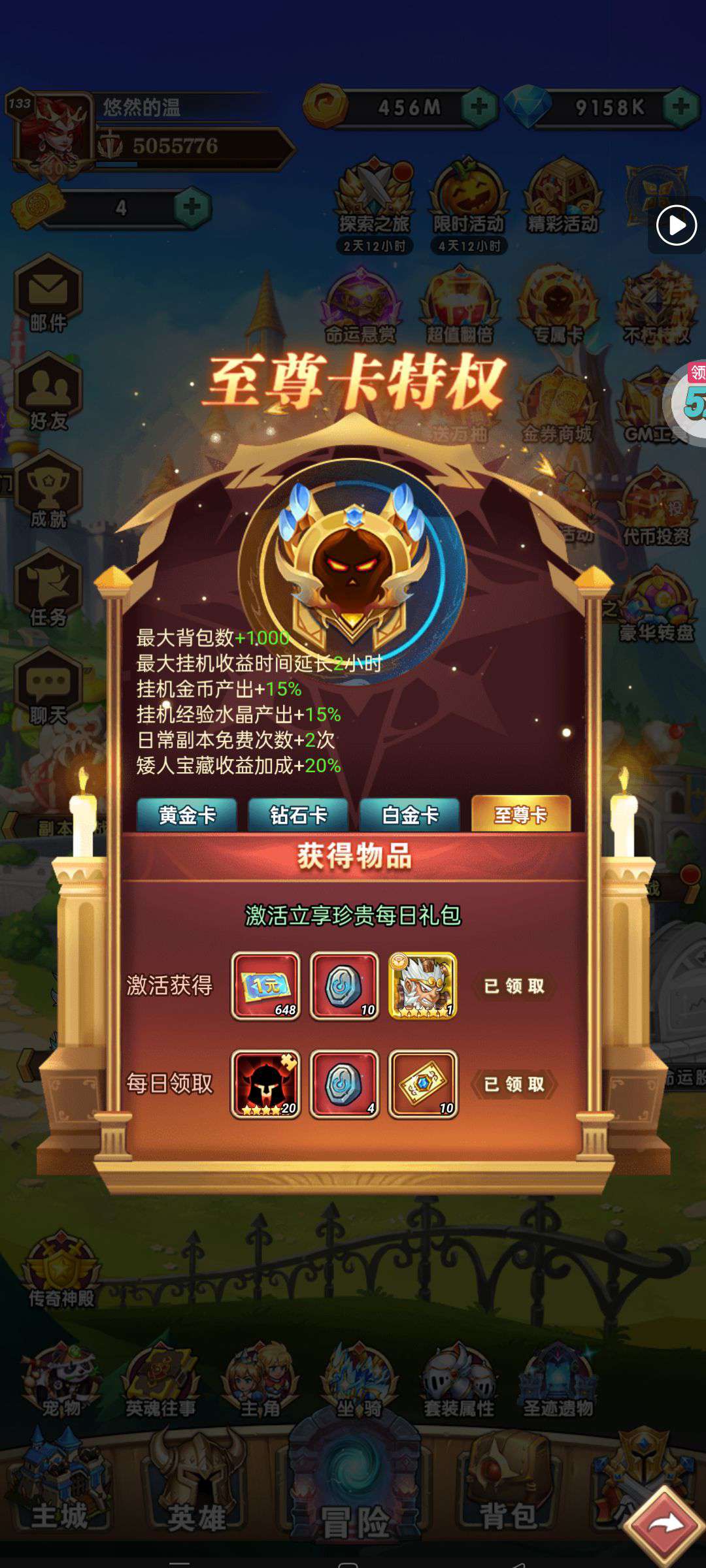706x1568 pixels.
Task: View the 1元 voucher reward item
Action: [265, 986]
